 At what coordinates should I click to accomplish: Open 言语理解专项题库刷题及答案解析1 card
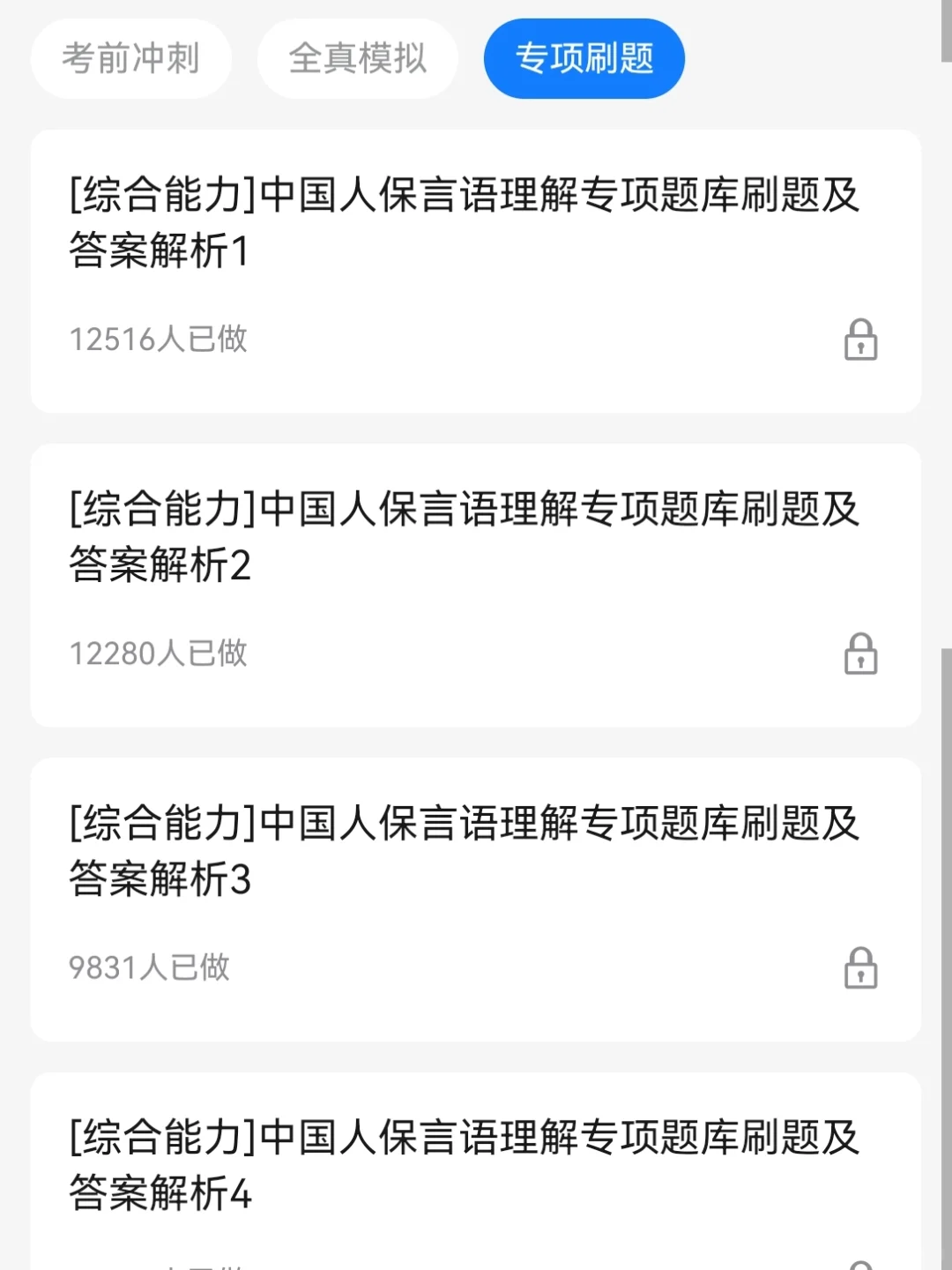pos(465,222)
